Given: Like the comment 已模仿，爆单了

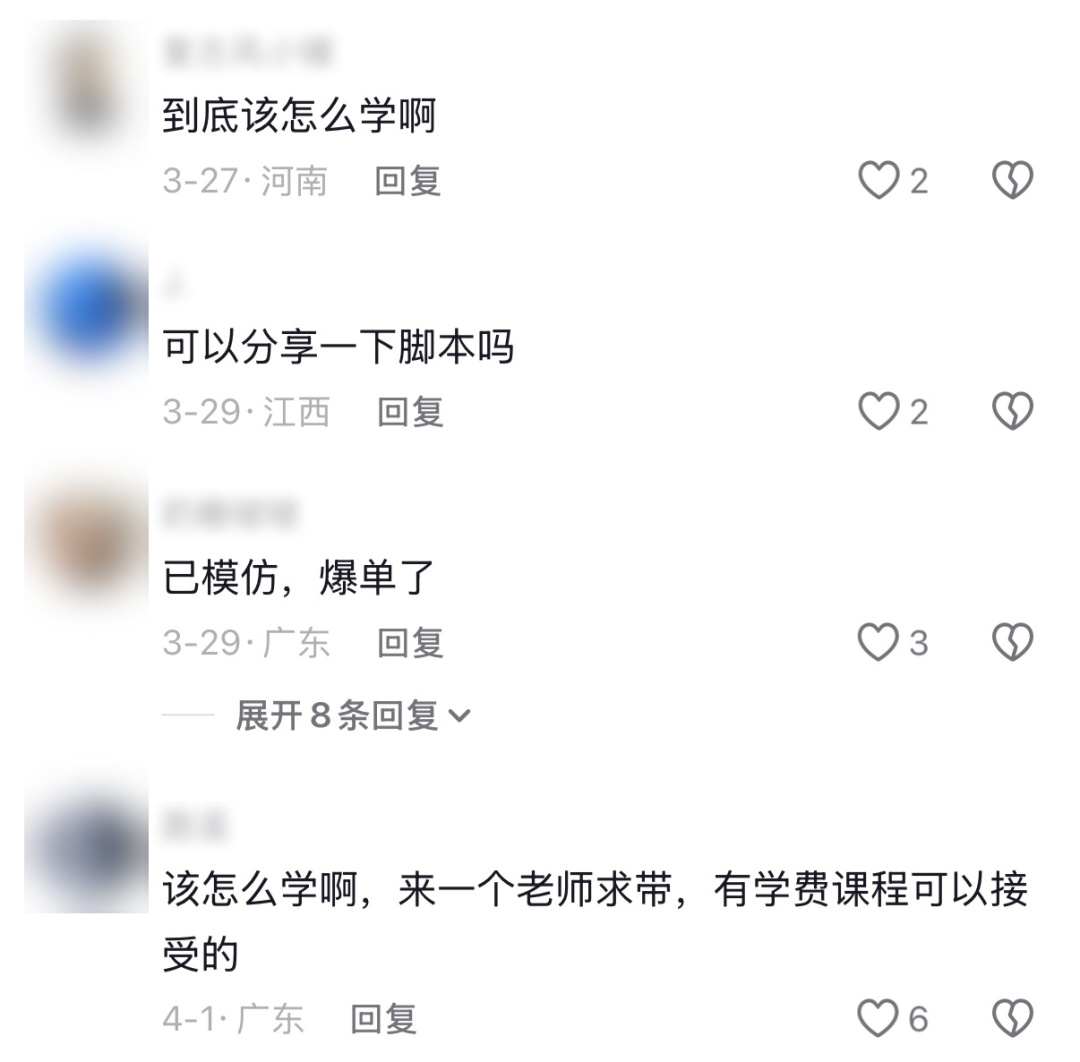Looking at the screenshot, I should pyautogui.click(x=878, y=642).
